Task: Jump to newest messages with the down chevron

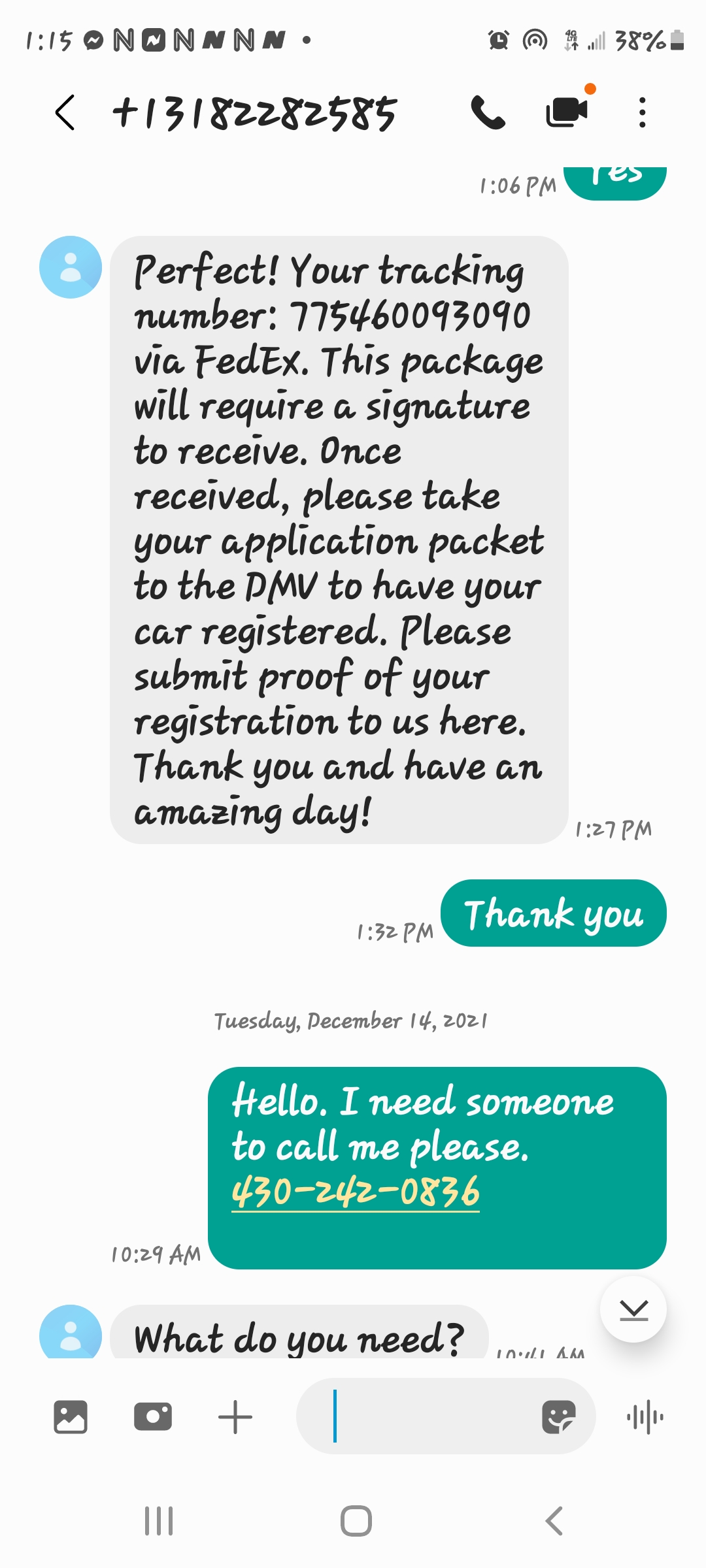Action: [633, 1310]
